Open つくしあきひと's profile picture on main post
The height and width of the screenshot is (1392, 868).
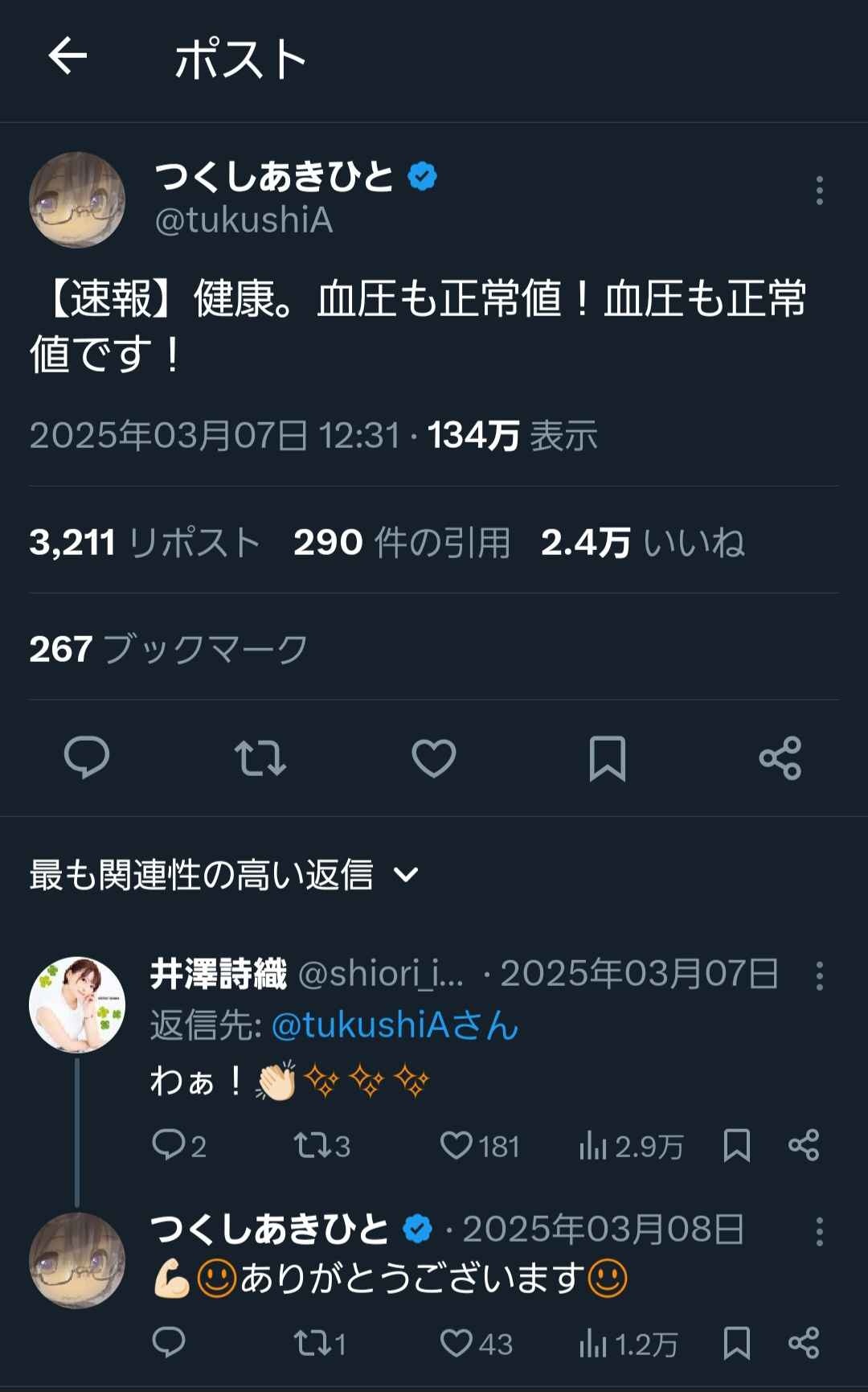77,200
